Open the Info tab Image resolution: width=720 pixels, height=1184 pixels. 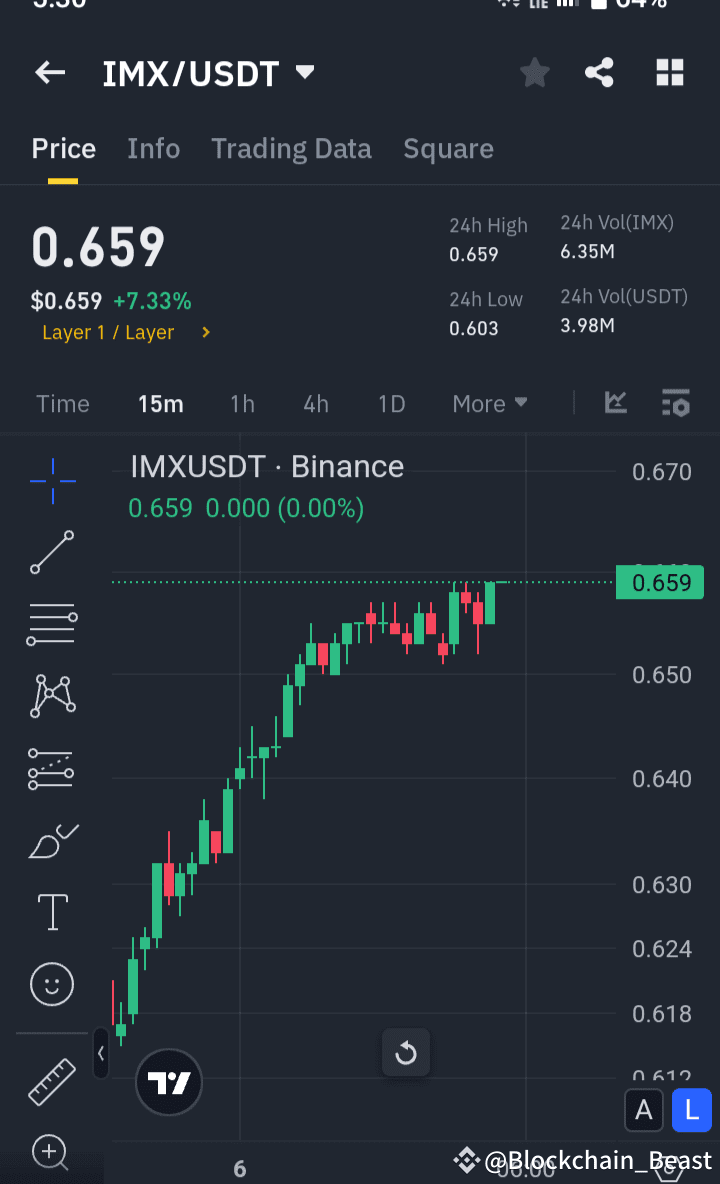pos(153,148)
